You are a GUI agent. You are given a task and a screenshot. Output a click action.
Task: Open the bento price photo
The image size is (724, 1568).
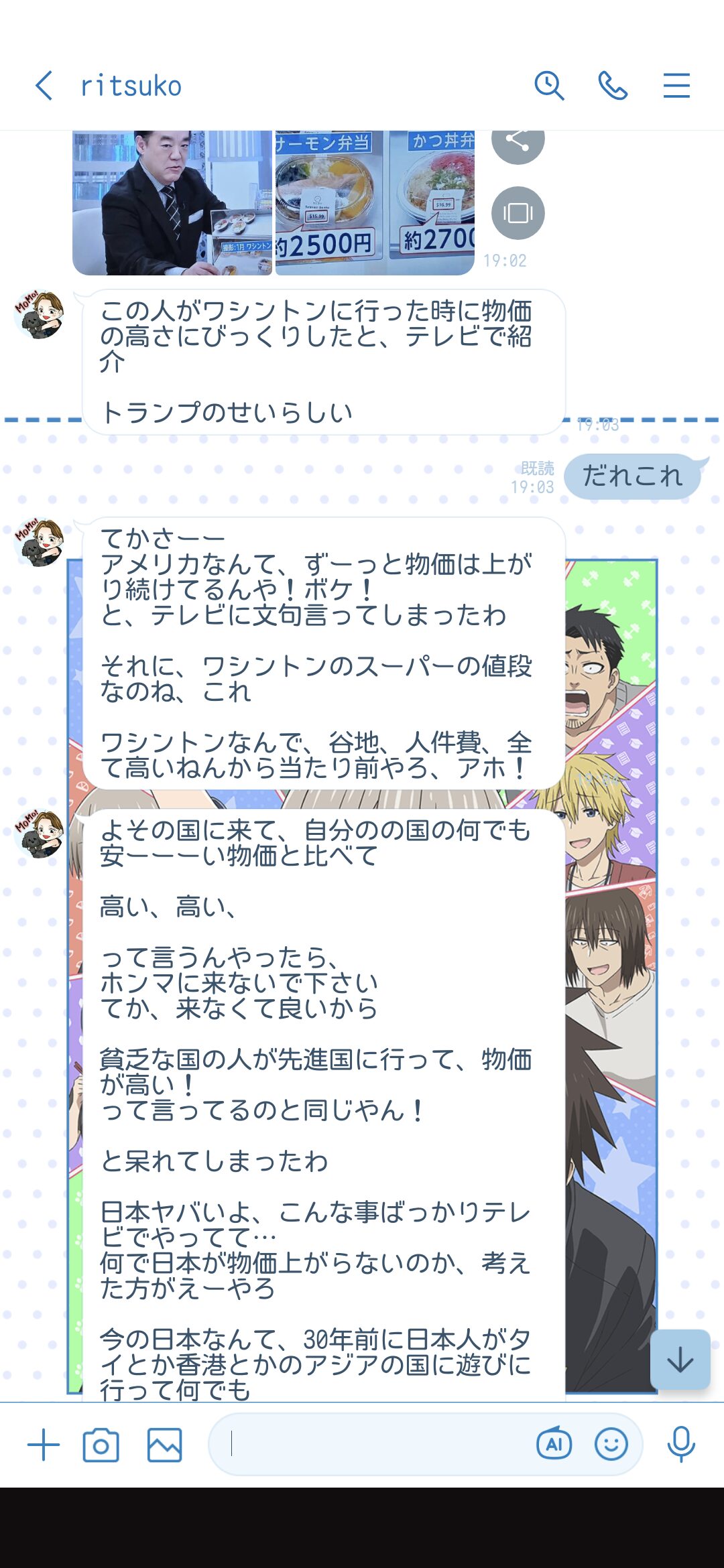[x=375, y=202]
